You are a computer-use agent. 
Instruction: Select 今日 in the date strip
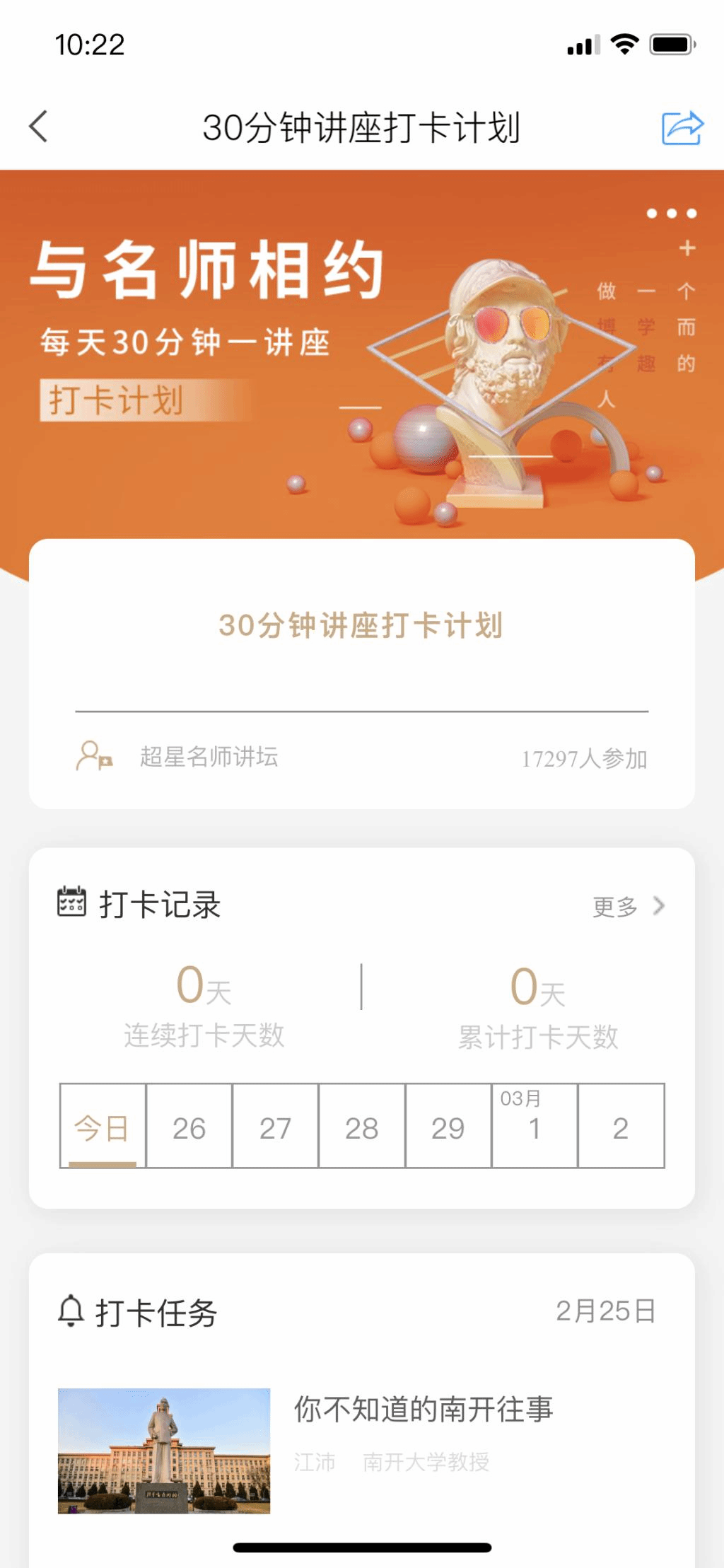103,1126
